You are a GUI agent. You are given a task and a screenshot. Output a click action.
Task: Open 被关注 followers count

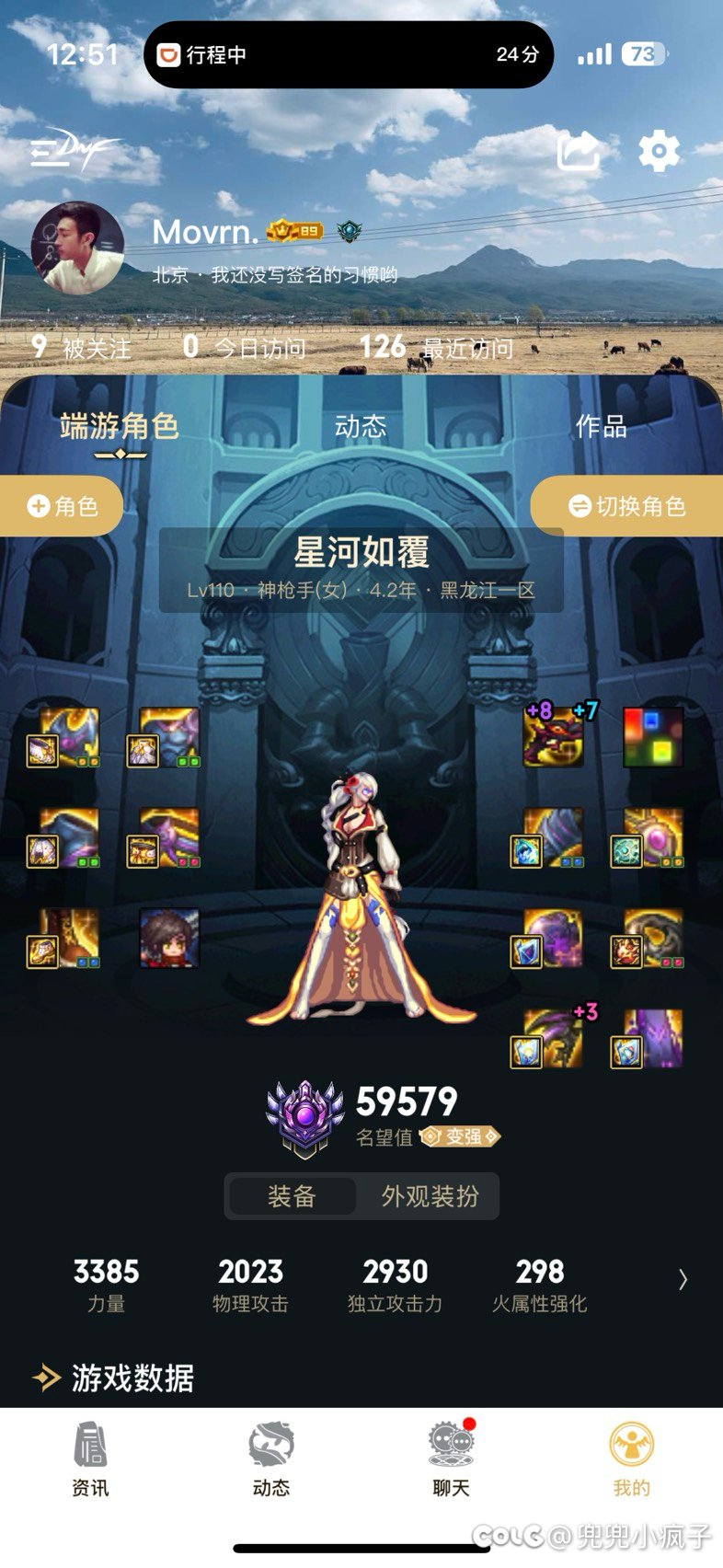coord(81,347)
